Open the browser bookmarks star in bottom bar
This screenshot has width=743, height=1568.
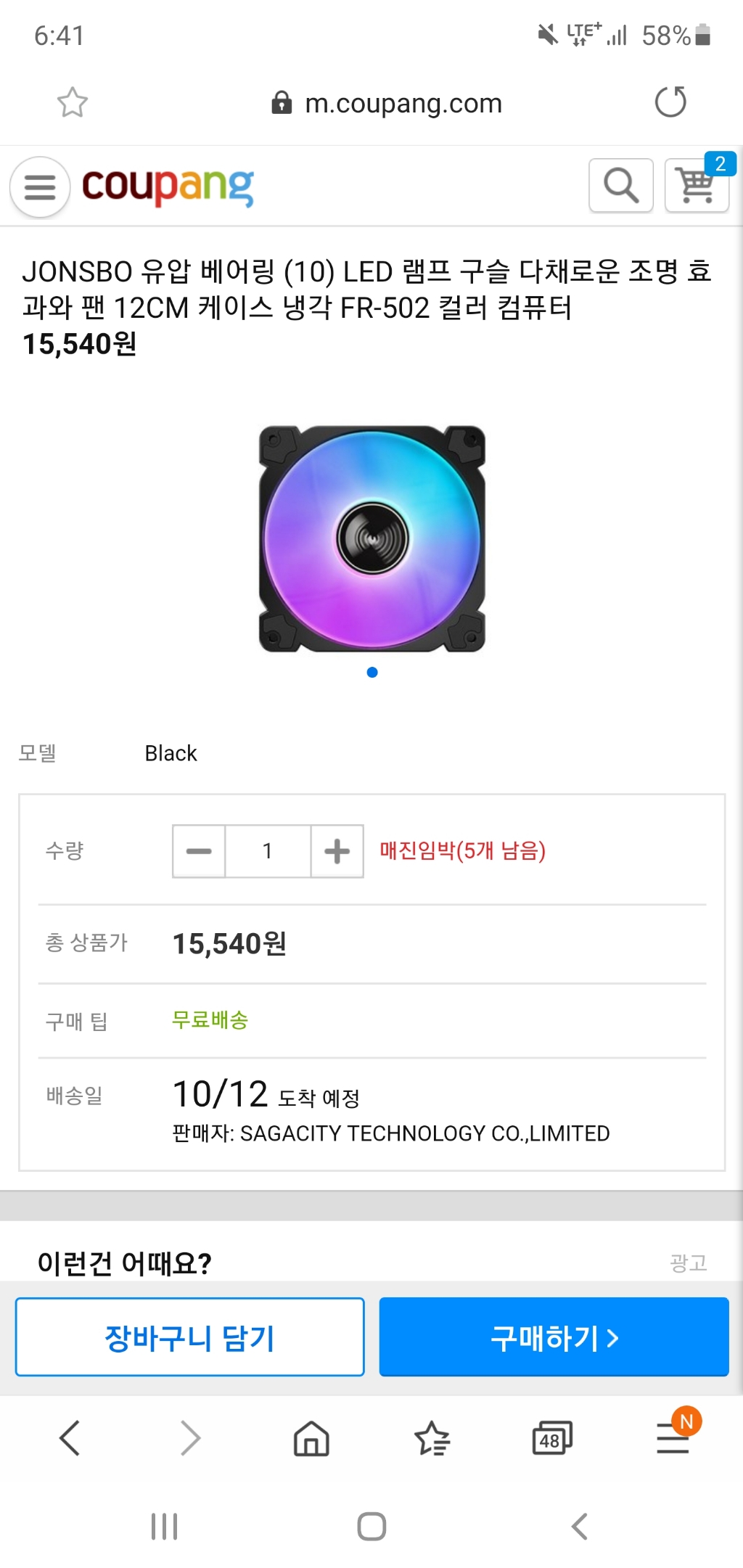pyautogui.click(x=432, y=1440)
